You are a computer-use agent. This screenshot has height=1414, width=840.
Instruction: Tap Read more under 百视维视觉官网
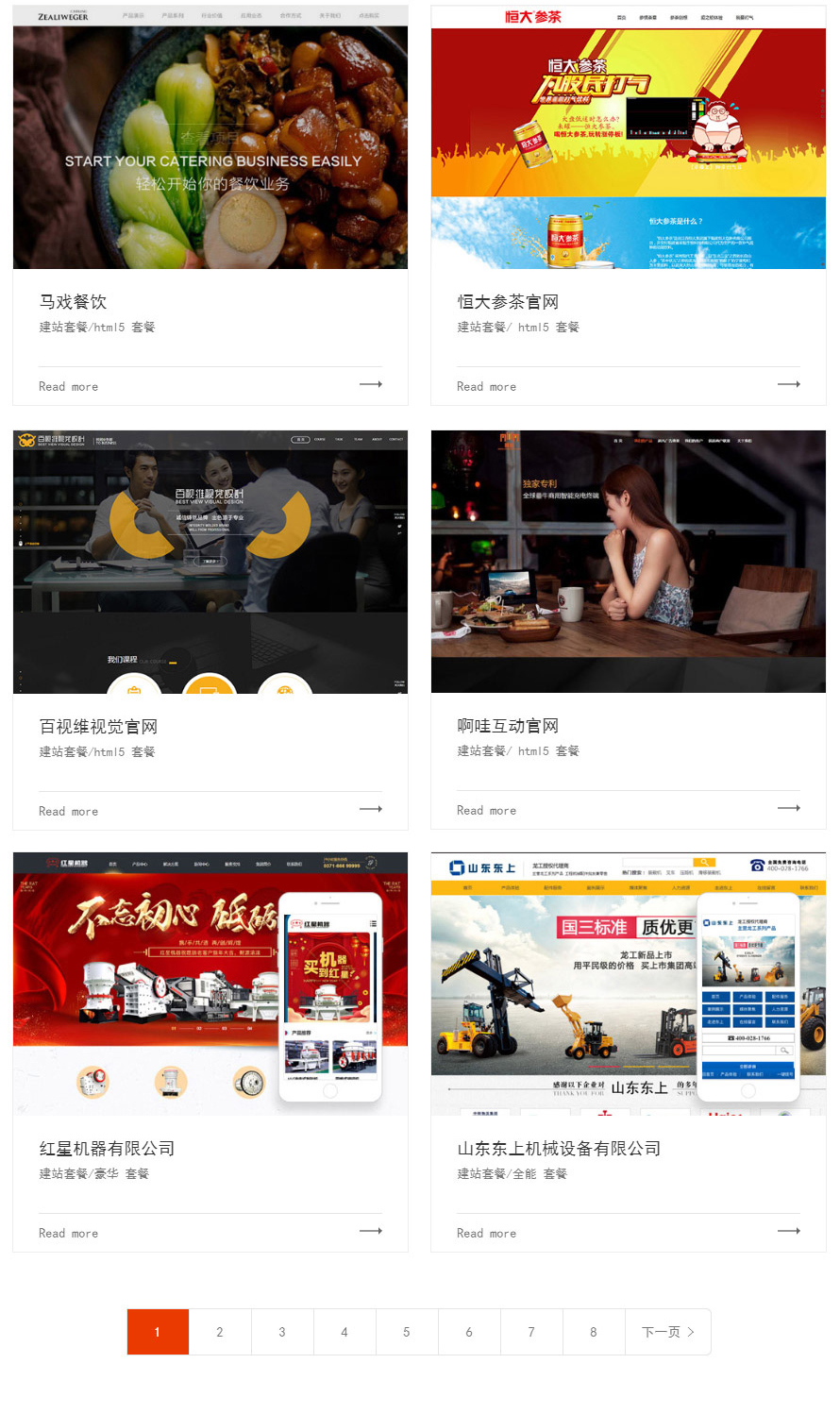(x=69, y=812)
